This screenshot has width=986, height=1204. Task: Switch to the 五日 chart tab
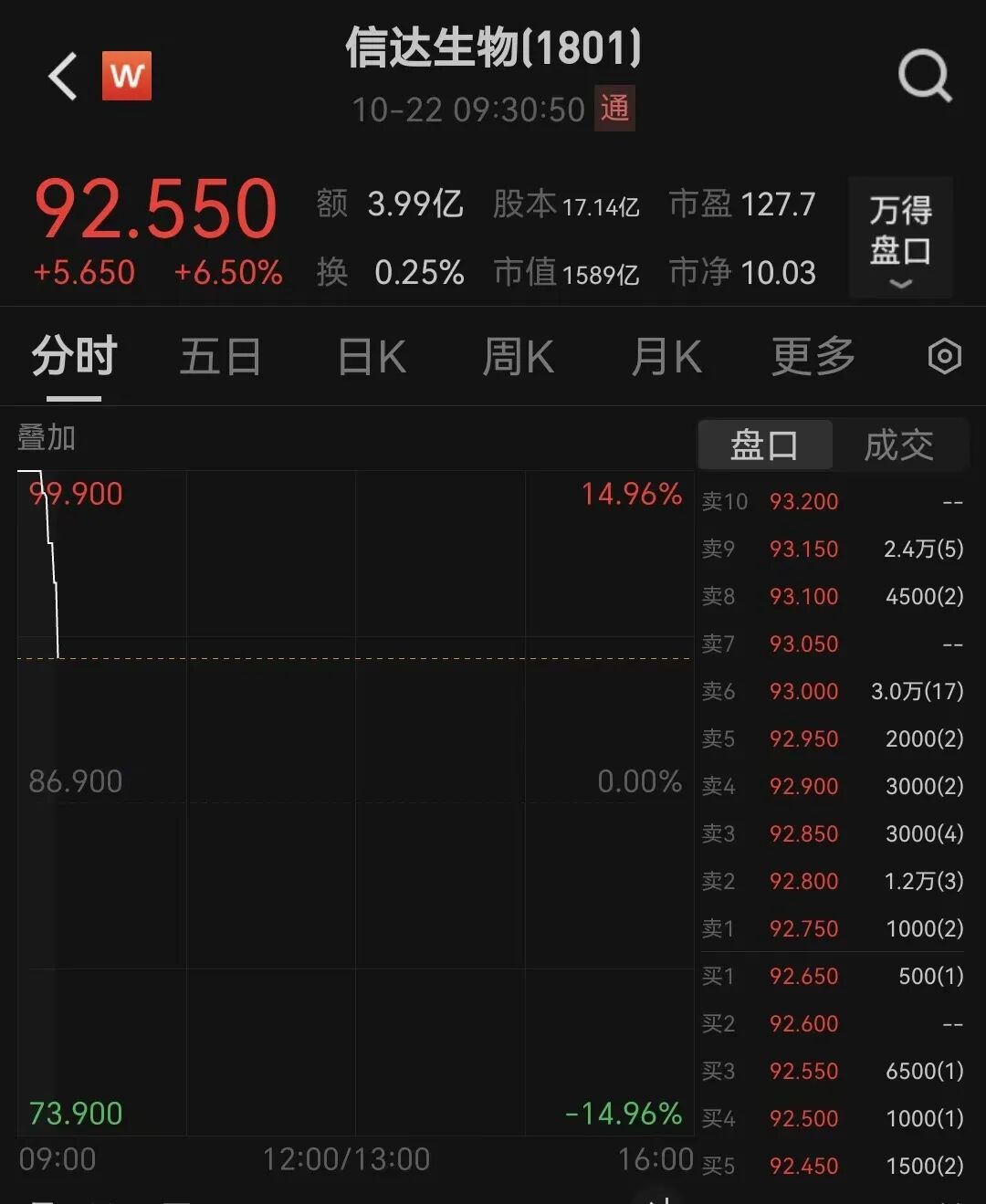220,356
